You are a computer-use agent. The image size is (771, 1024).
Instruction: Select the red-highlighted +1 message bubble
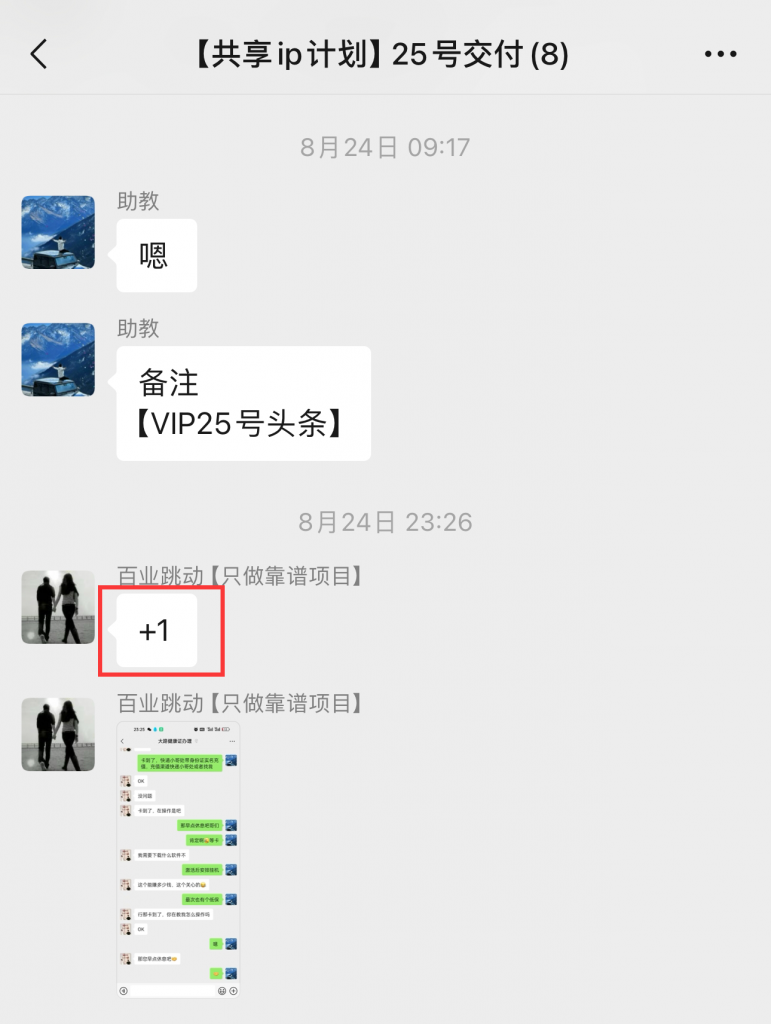(x=157, y=629)
